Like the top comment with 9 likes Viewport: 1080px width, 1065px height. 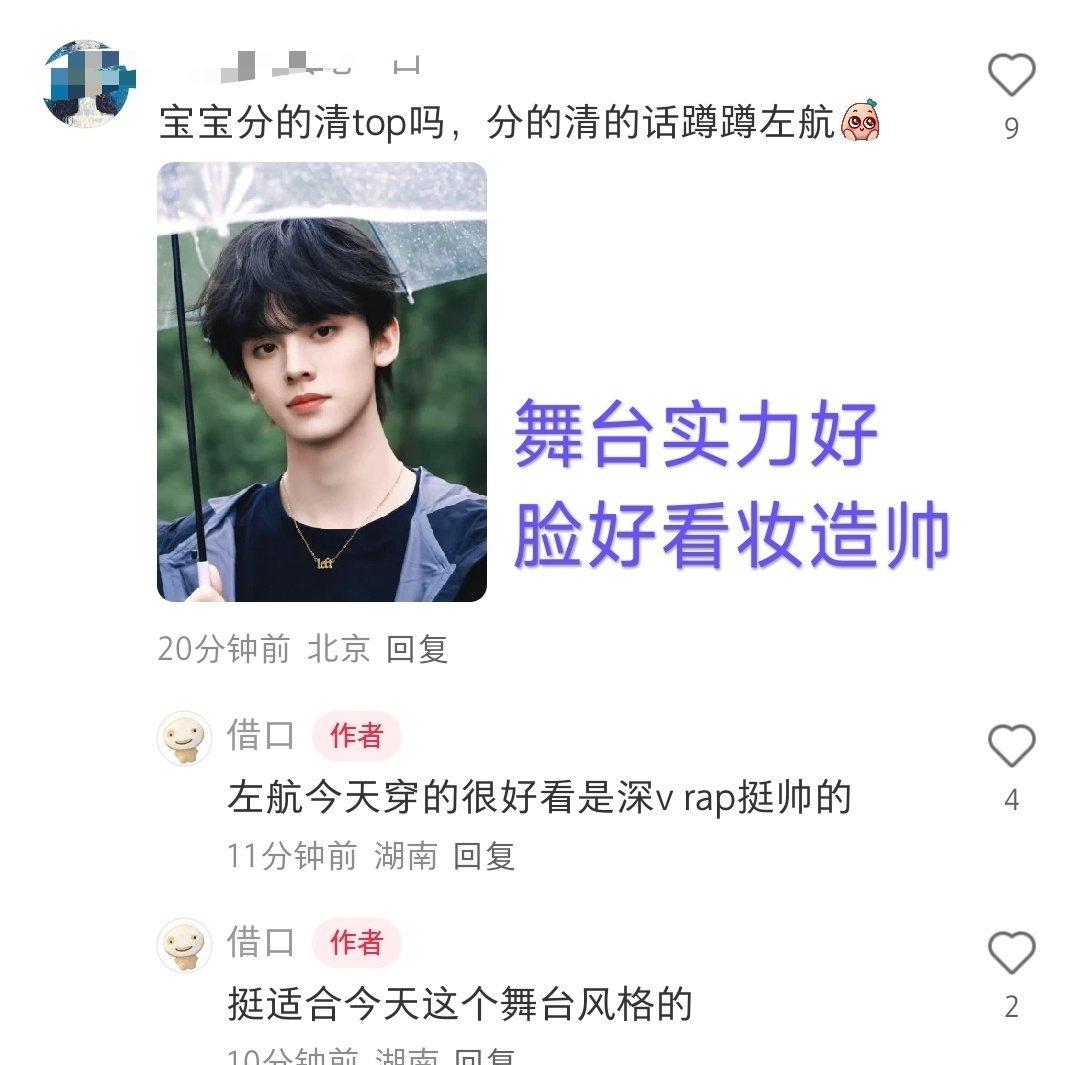pos(1011,76)
